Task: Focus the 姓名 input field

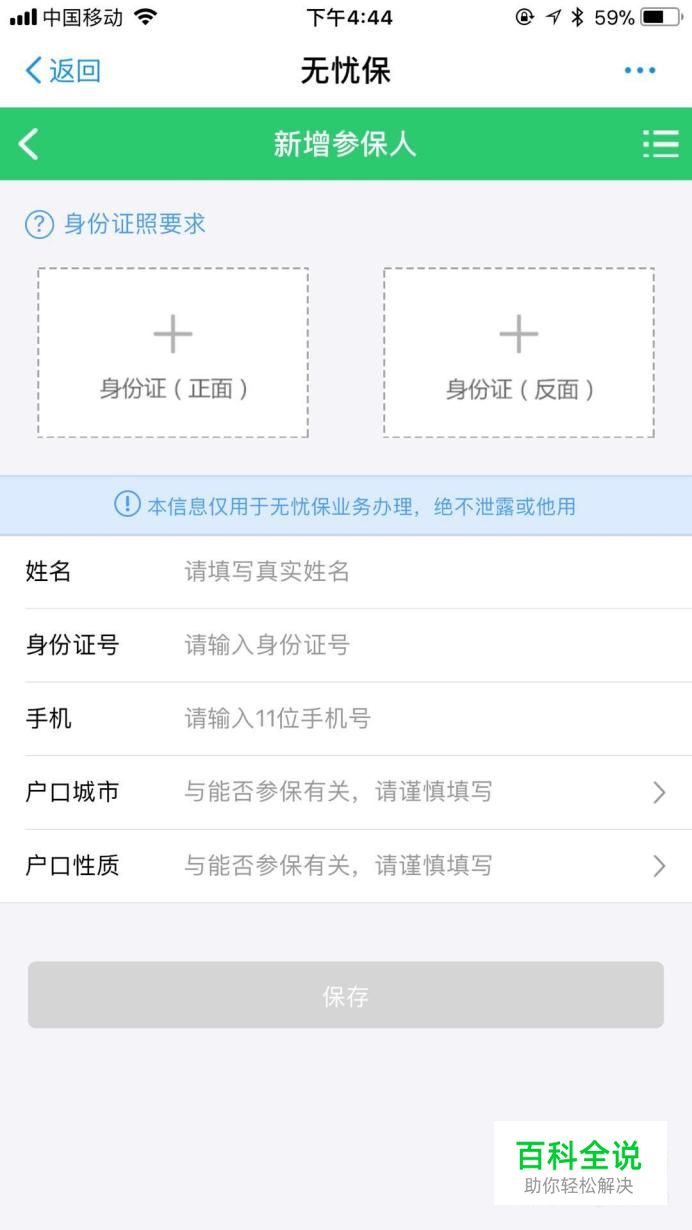Action: pos(346,572)
